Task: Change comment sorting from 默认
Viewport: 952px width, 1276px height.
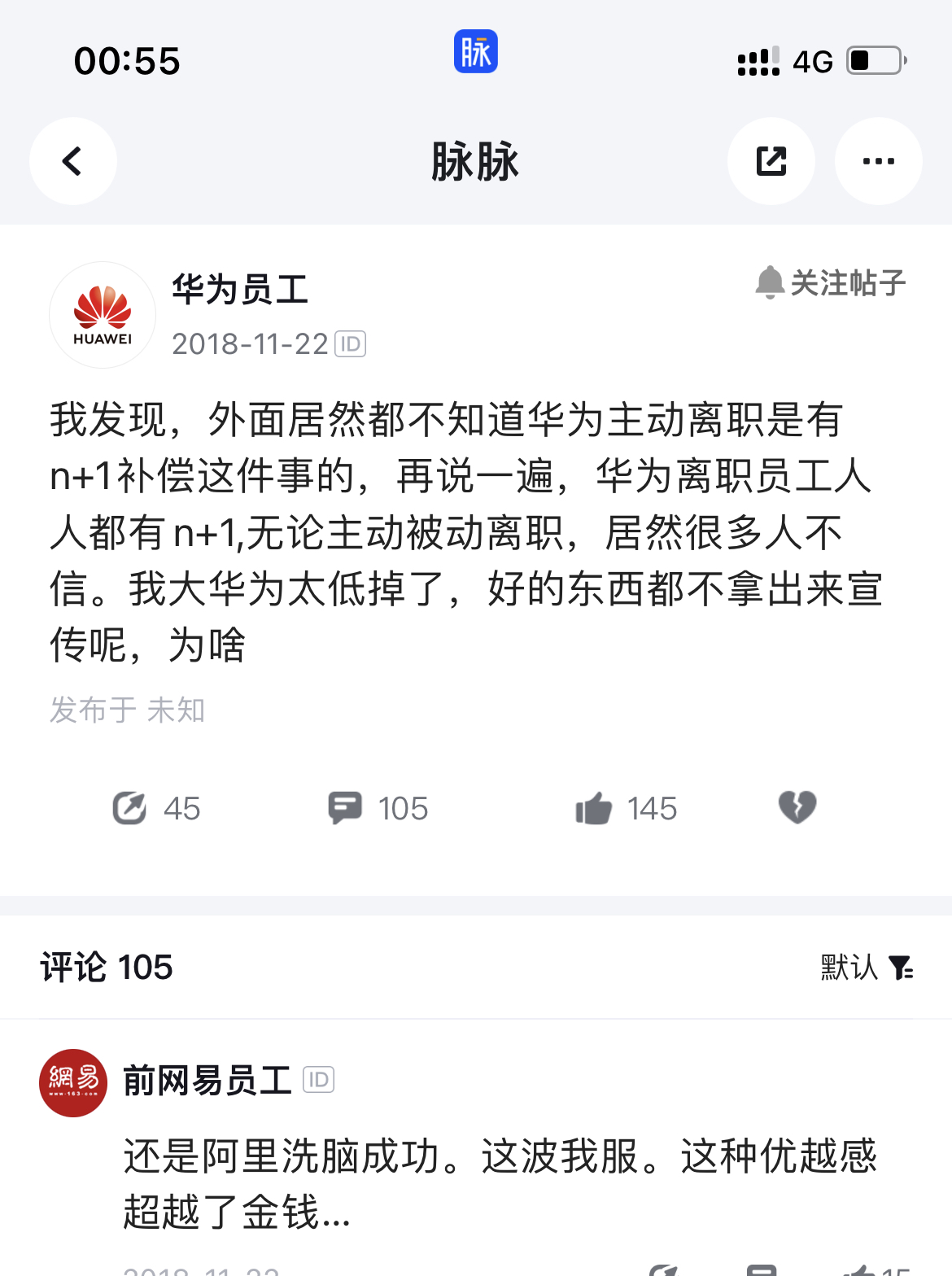Action: coord(867,968)
